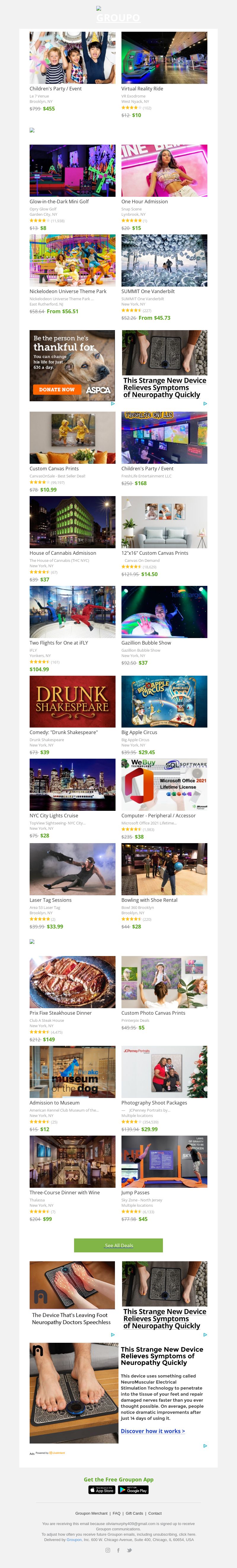This screenshot has height=1568, width=237.
Task: View the Big Apple Circus deal
Action: click(164, 702)
